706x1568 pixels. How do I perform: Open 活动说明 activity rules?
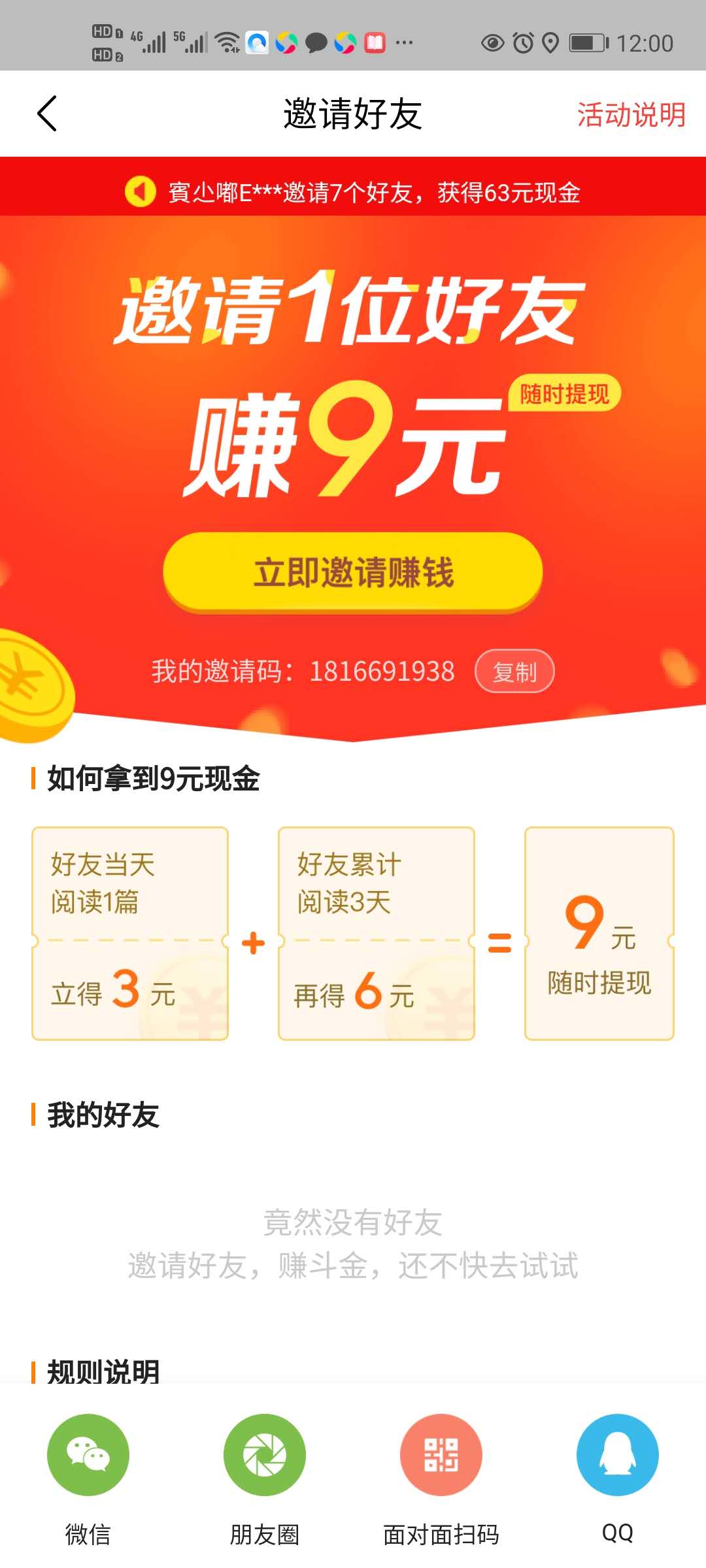click(630, 114)
